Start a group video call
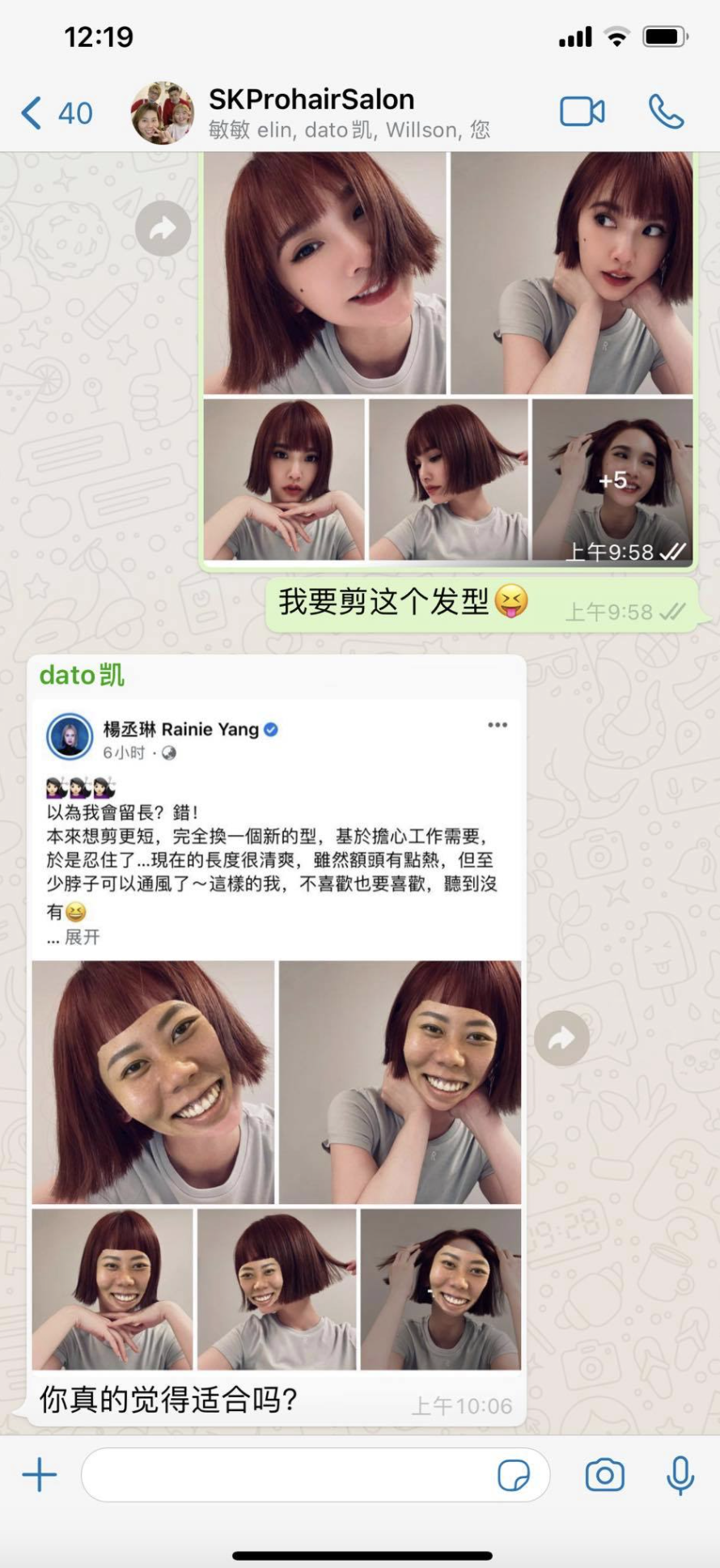The height and width of the screenshot is (1568, 720). pos(582,112)
